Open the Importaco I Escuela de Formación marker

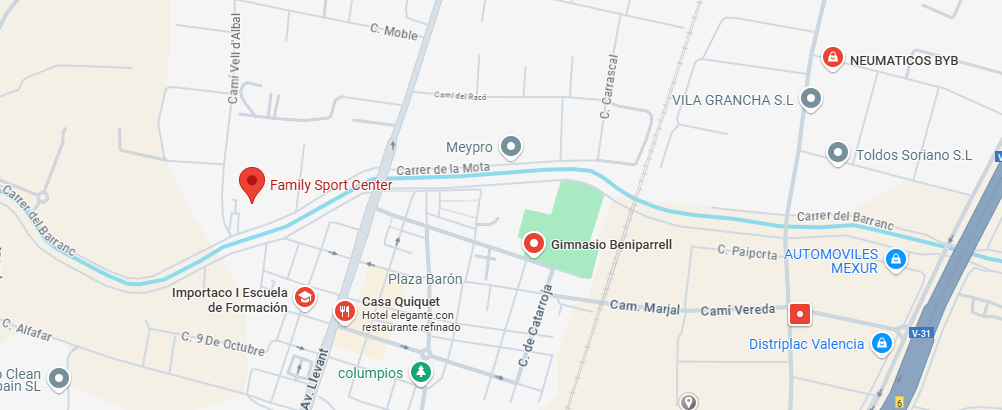(304, 297)
